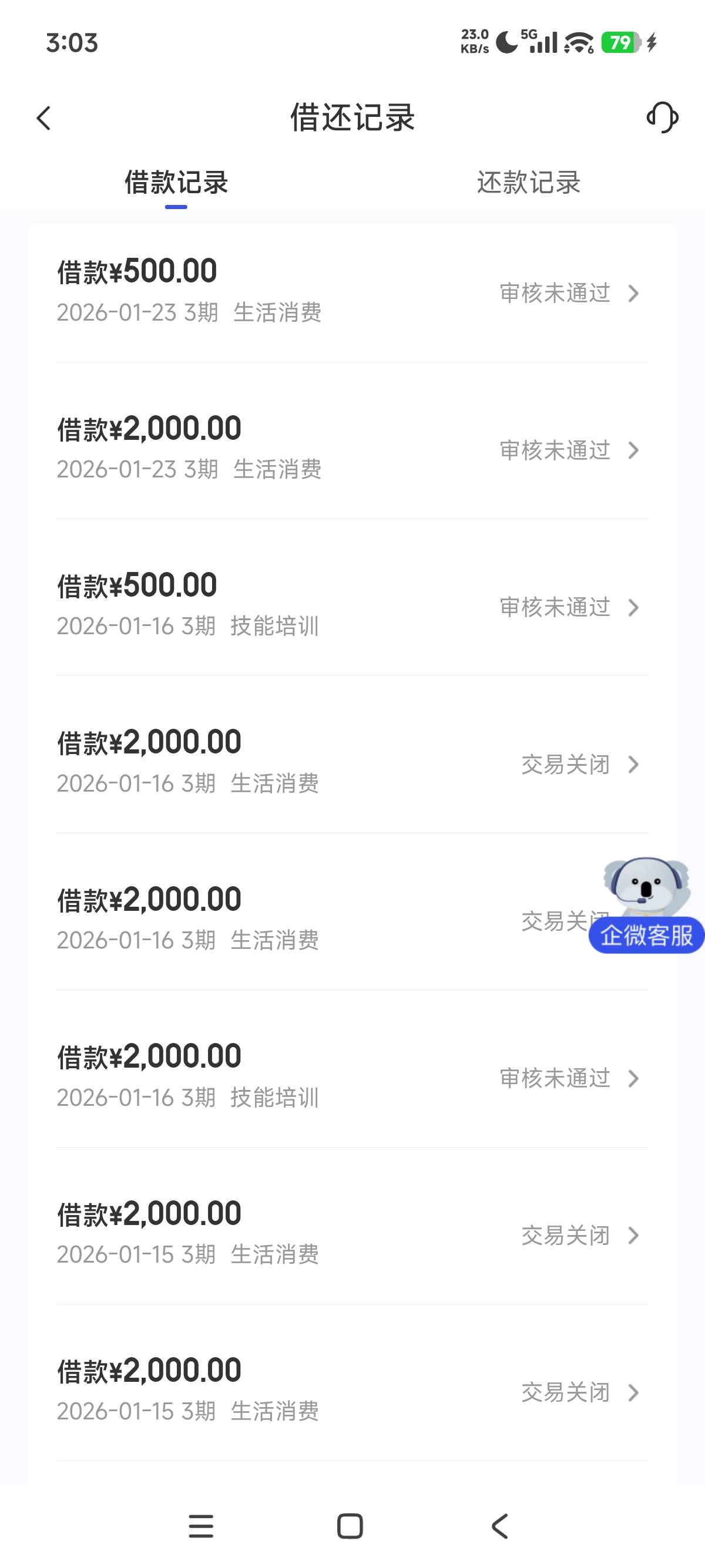Image resolution: width=705 pixels, height=1568 pixels.
Task: Select the 借款记录 tab
Action: 176,183
